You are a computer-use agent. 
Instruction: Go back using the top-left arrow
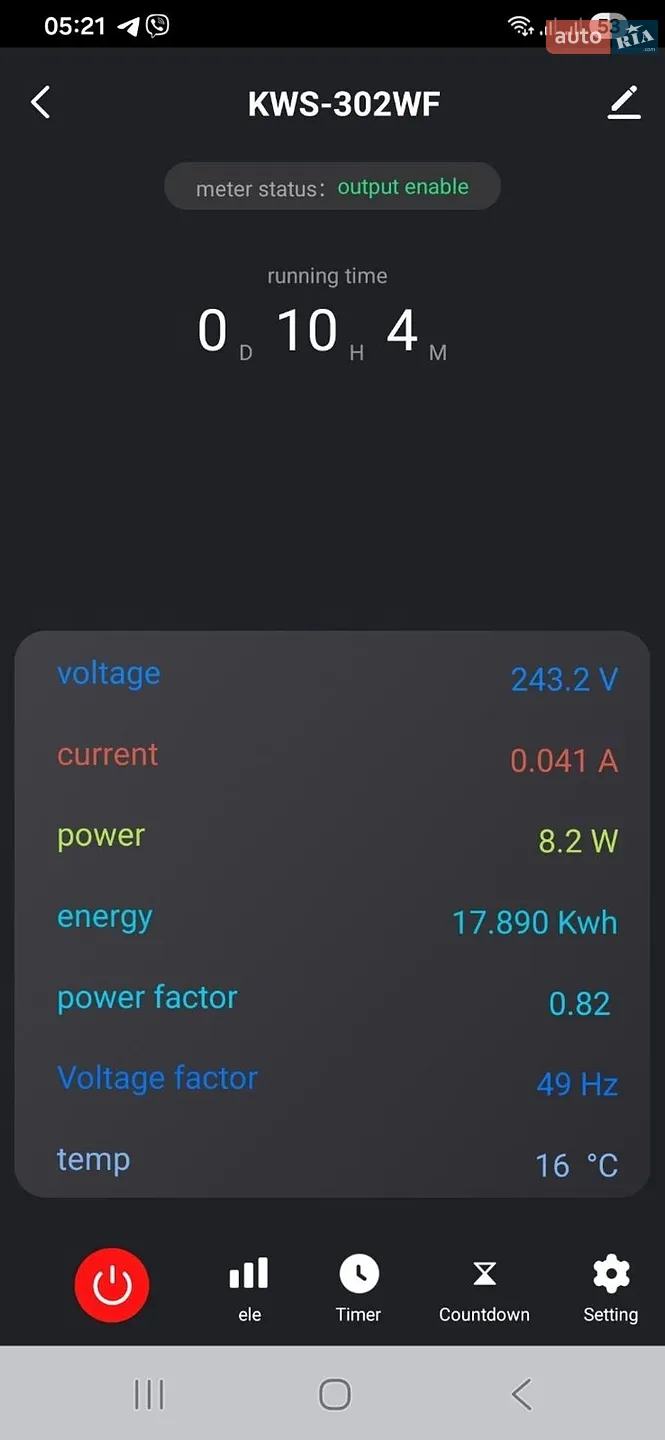click(40, 102)
